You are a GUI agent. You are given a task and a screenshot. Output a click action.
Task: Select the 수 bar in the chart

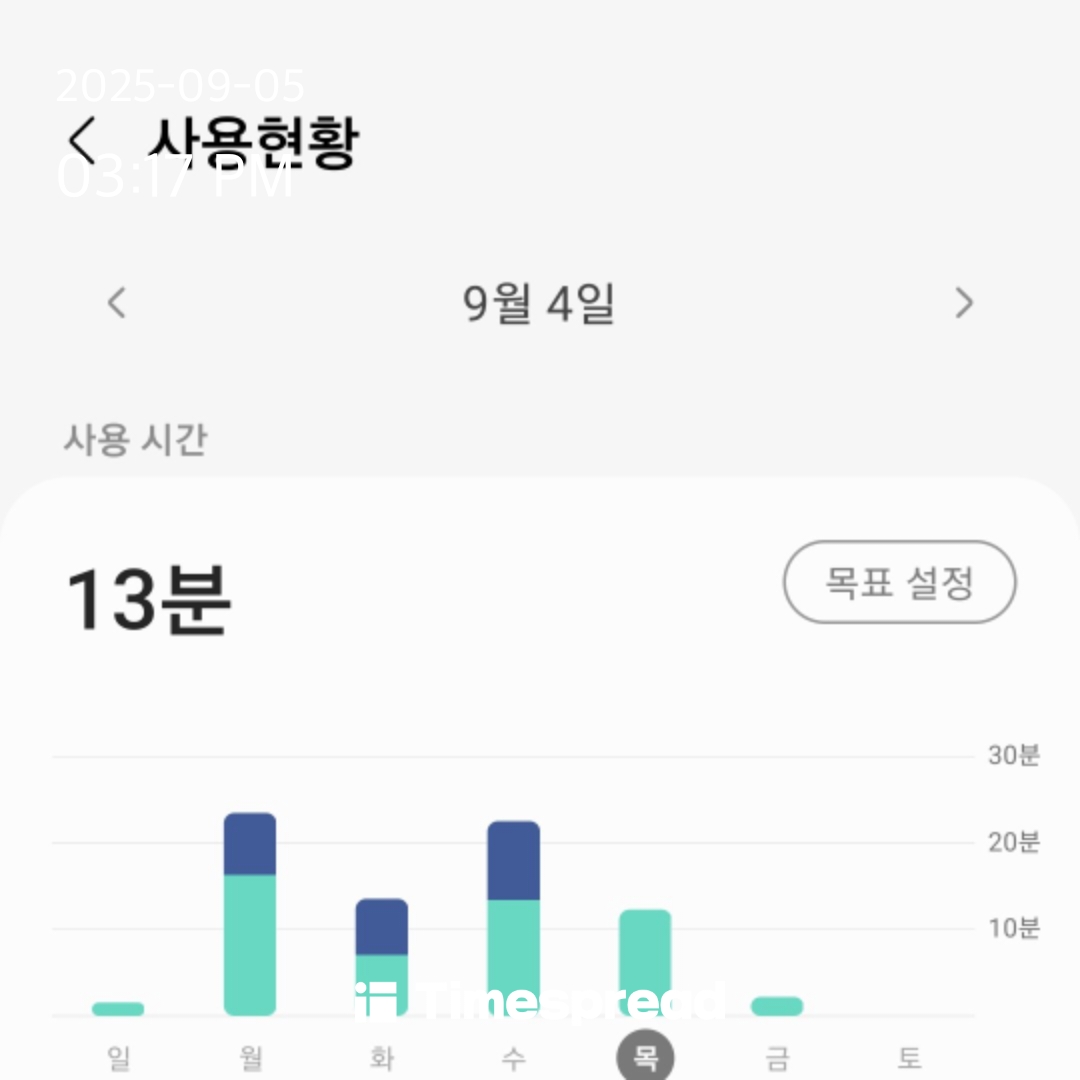click(513, 918)
